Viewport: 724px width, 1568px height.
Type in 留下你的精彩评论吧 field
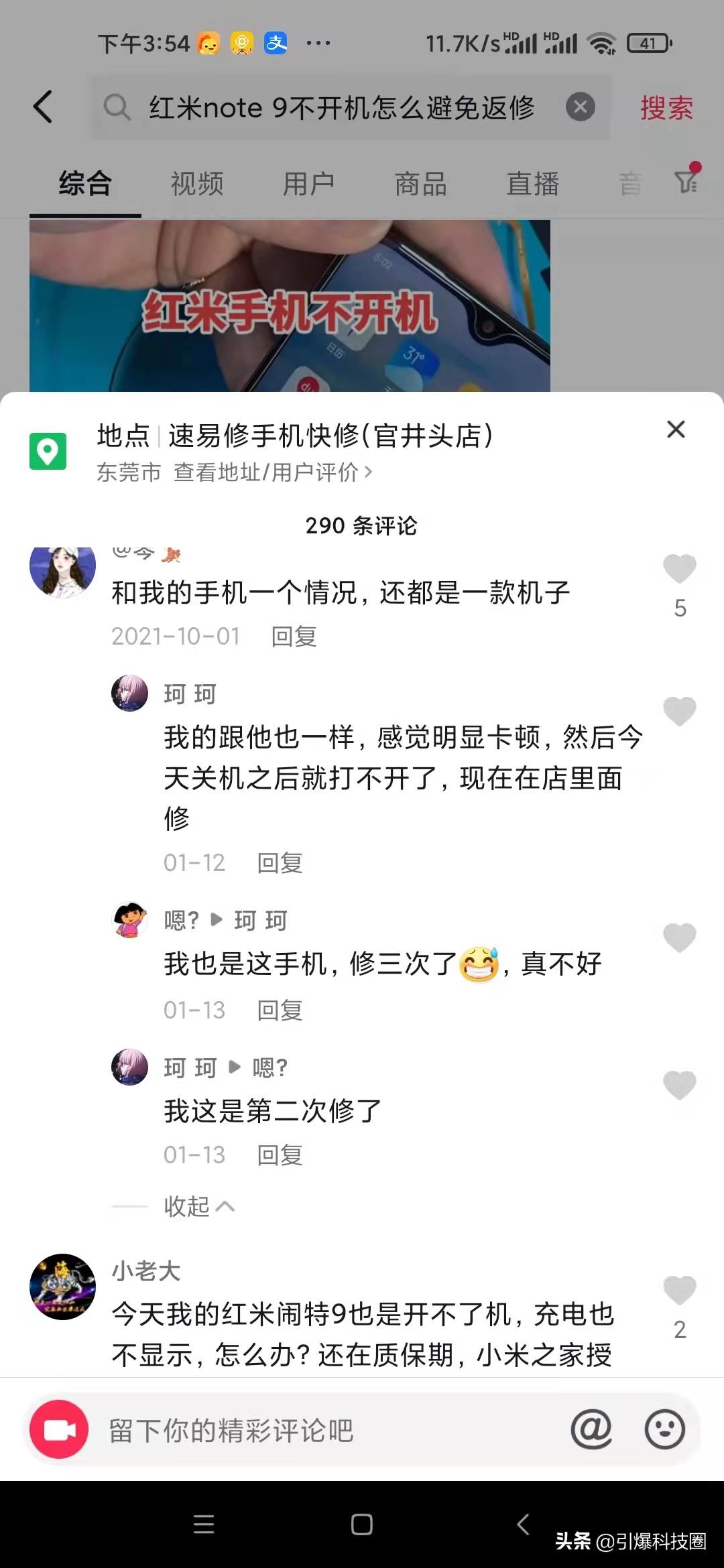[322, 1430]
